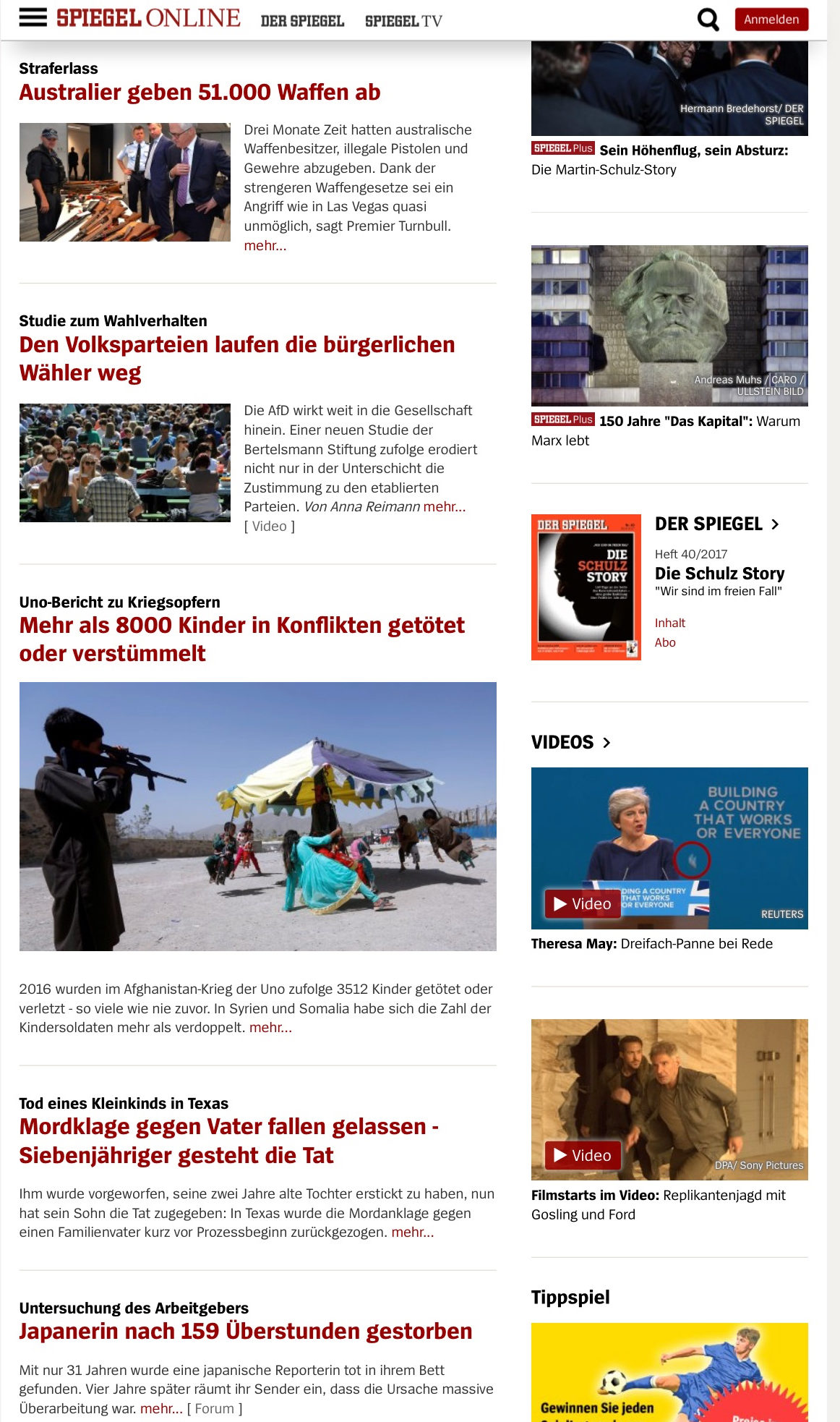
Task: Switch to DER SPIEGEL section
Action: [302, 21]
